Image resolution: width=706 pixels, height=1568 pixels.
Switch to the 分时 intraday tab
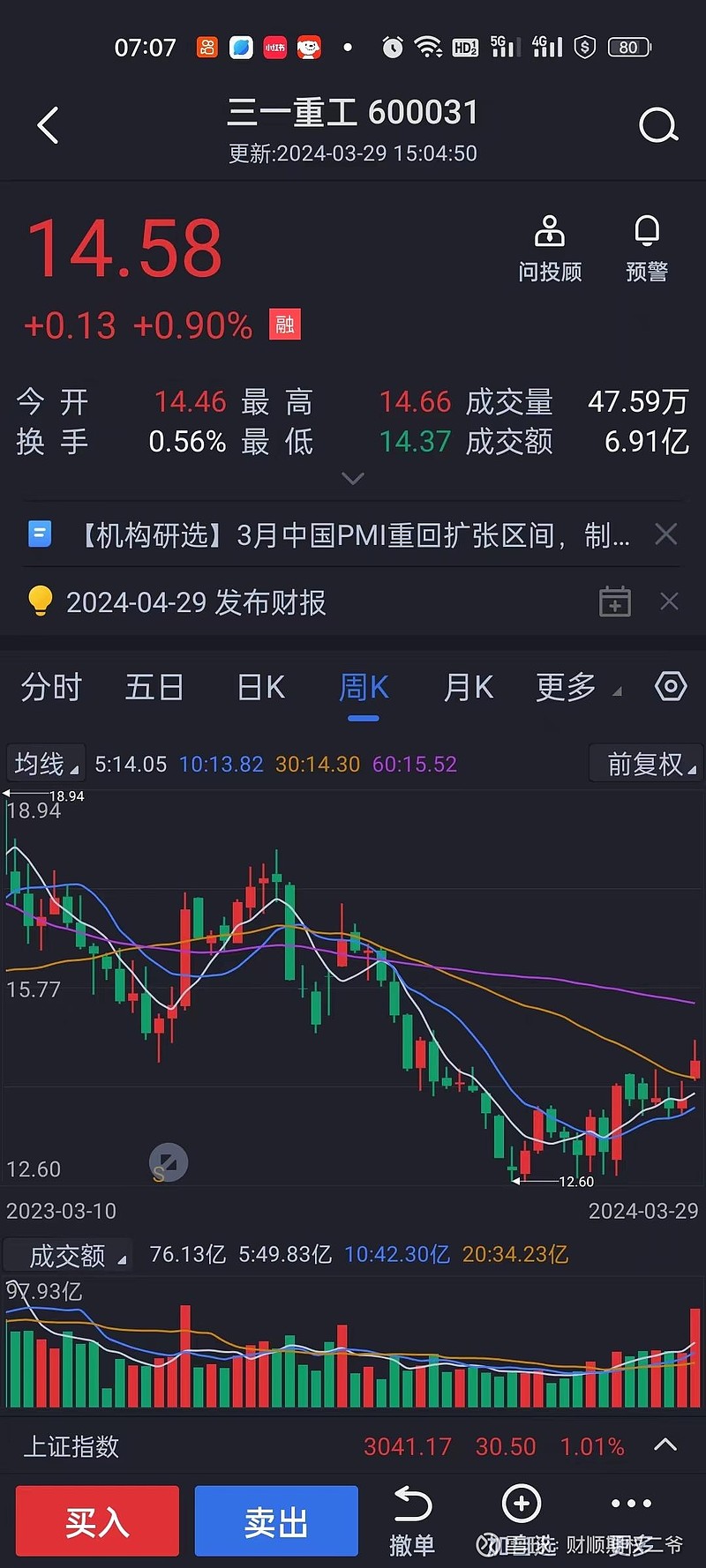(50, 687)
